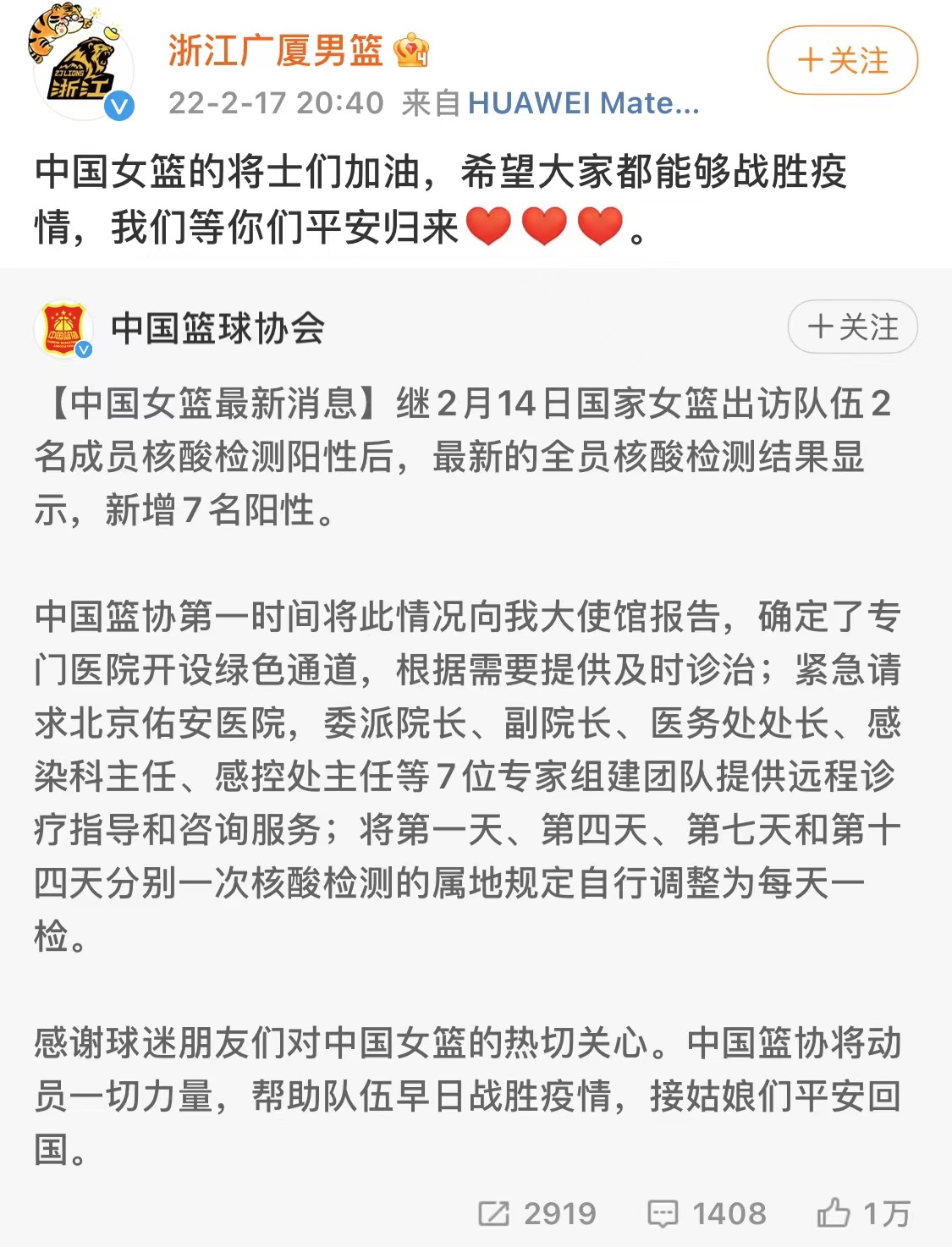Like the quoted post with 1万 likes
Image resolution: width=952 pixels, height=1247 pixels.
point(862,1213)
